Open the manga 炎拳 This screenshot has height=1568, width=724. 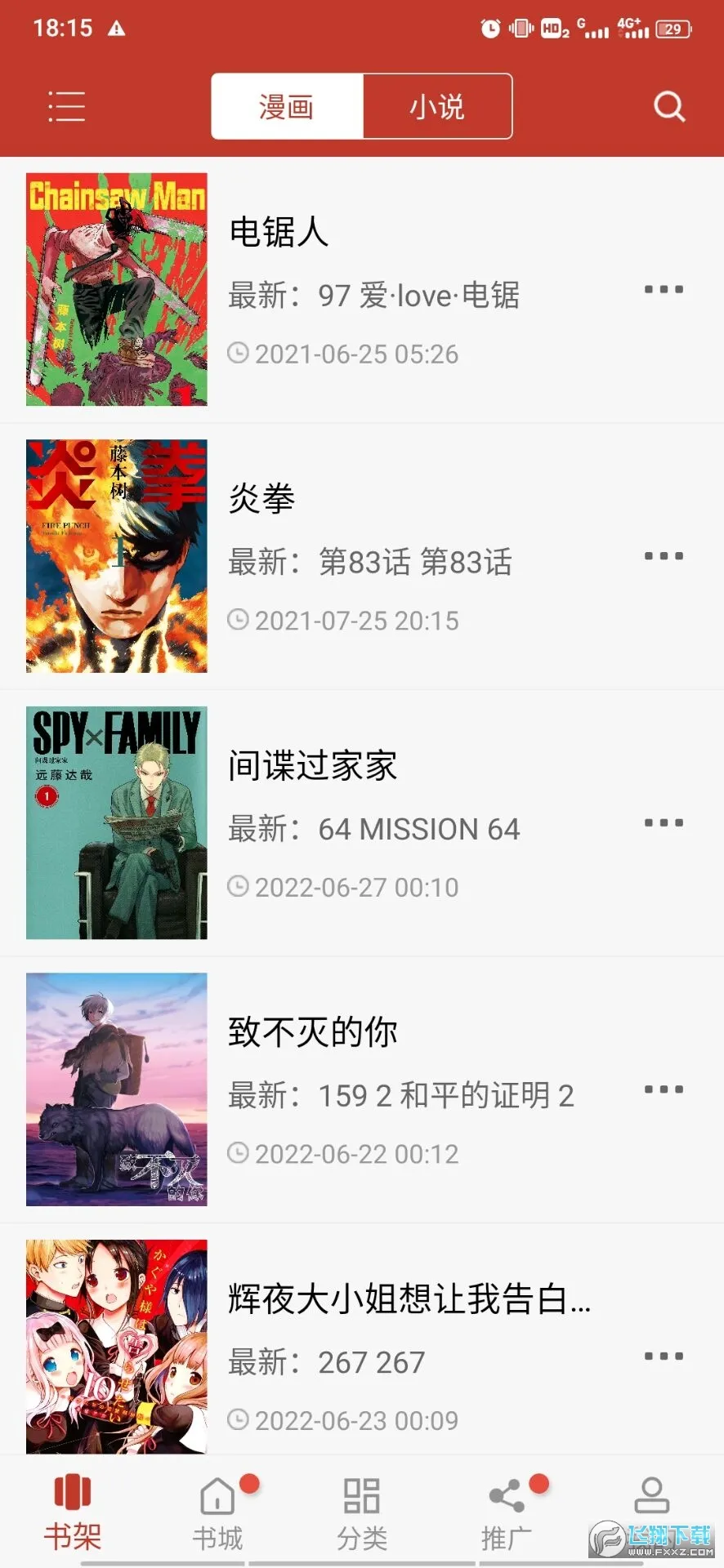tap(261, 498)
